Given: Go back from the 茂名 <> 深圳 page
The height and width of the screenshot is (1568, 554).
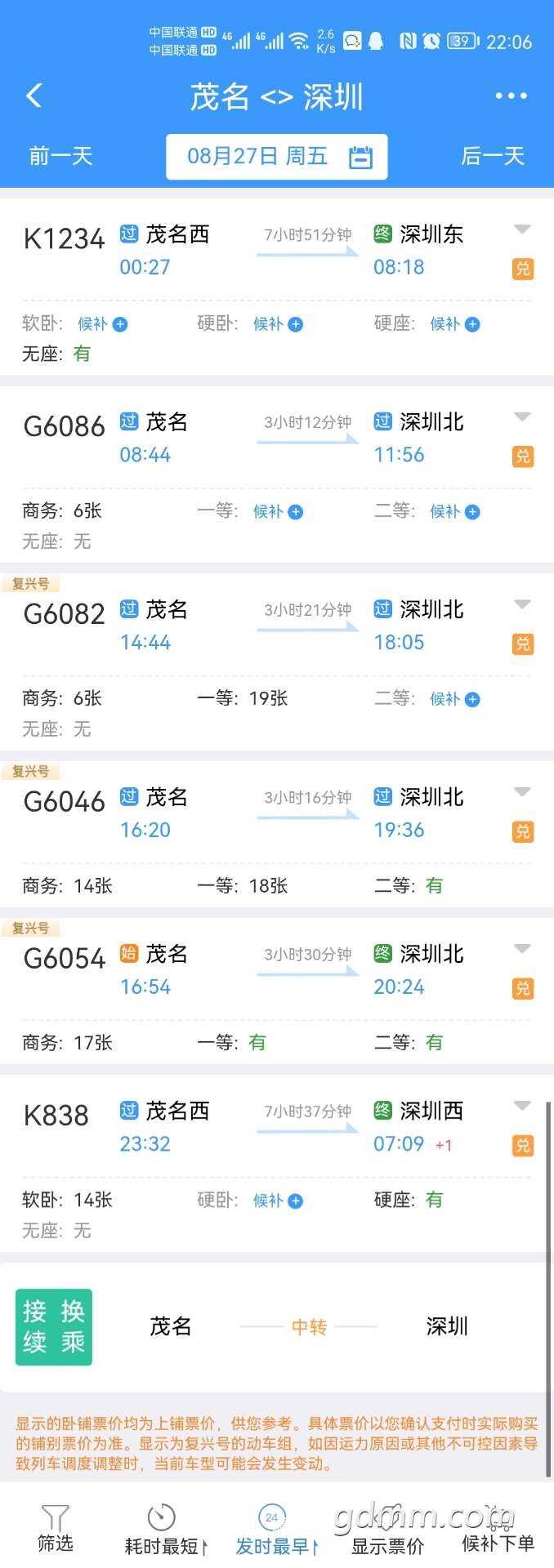Looking at the screenshot, I should (34, 96).
